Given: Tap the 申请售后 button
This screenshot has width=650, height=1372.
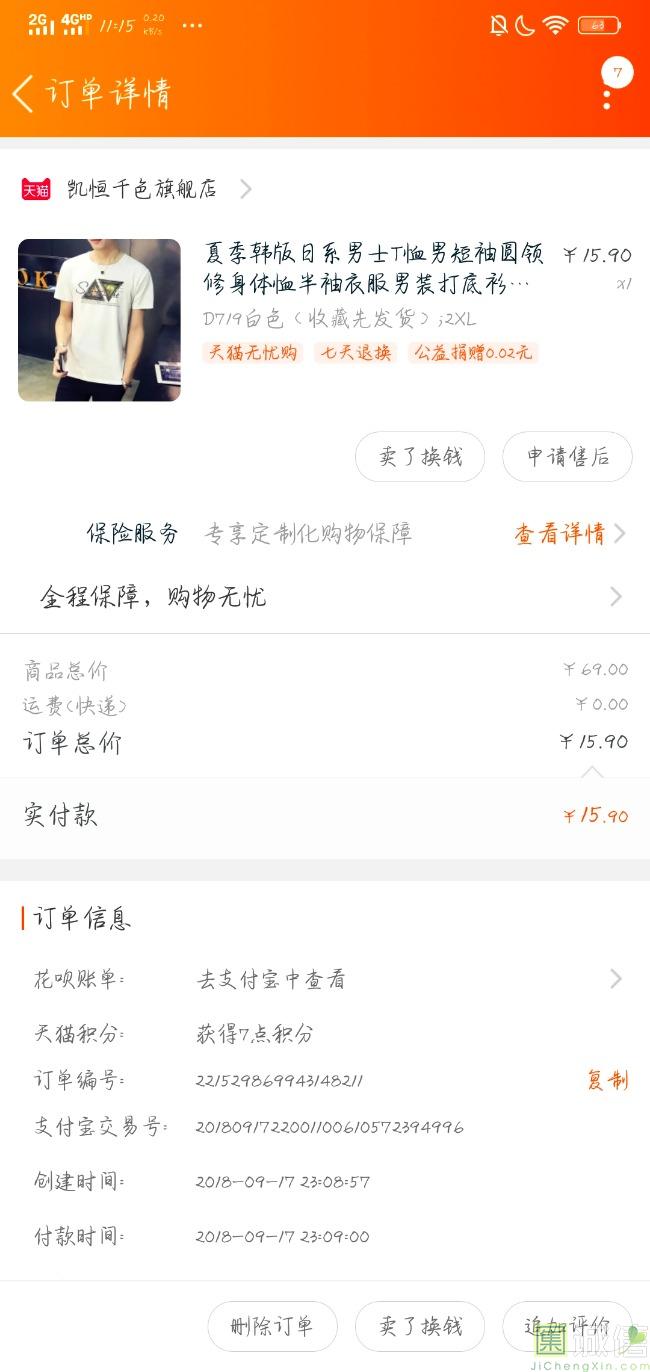Looking at the screenshot, I should click(567, 457).
